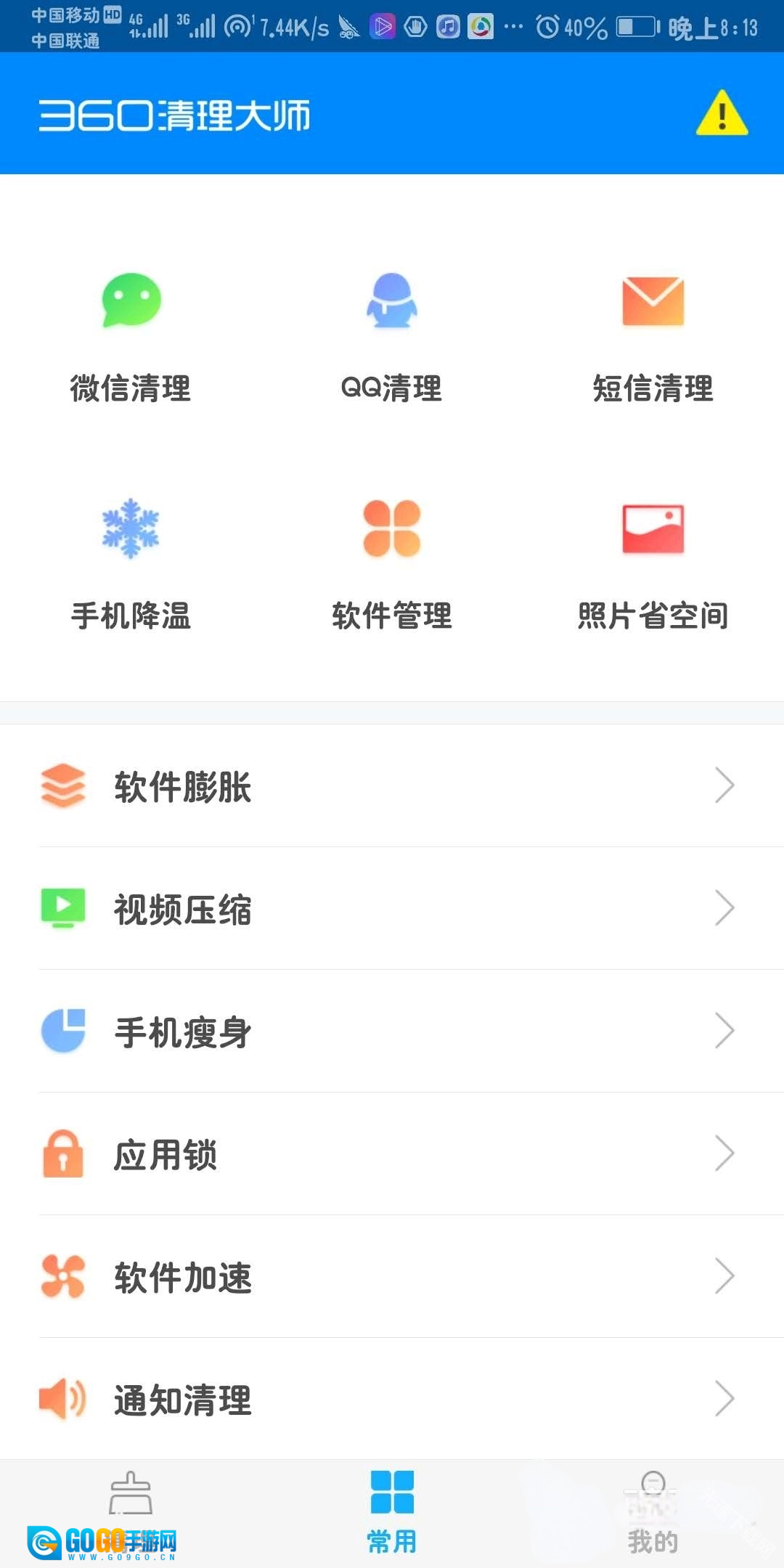This screenshot has height=1568, width=784.
Task: Go to 软件加速 app acceleration
Action: point(392,1277)
